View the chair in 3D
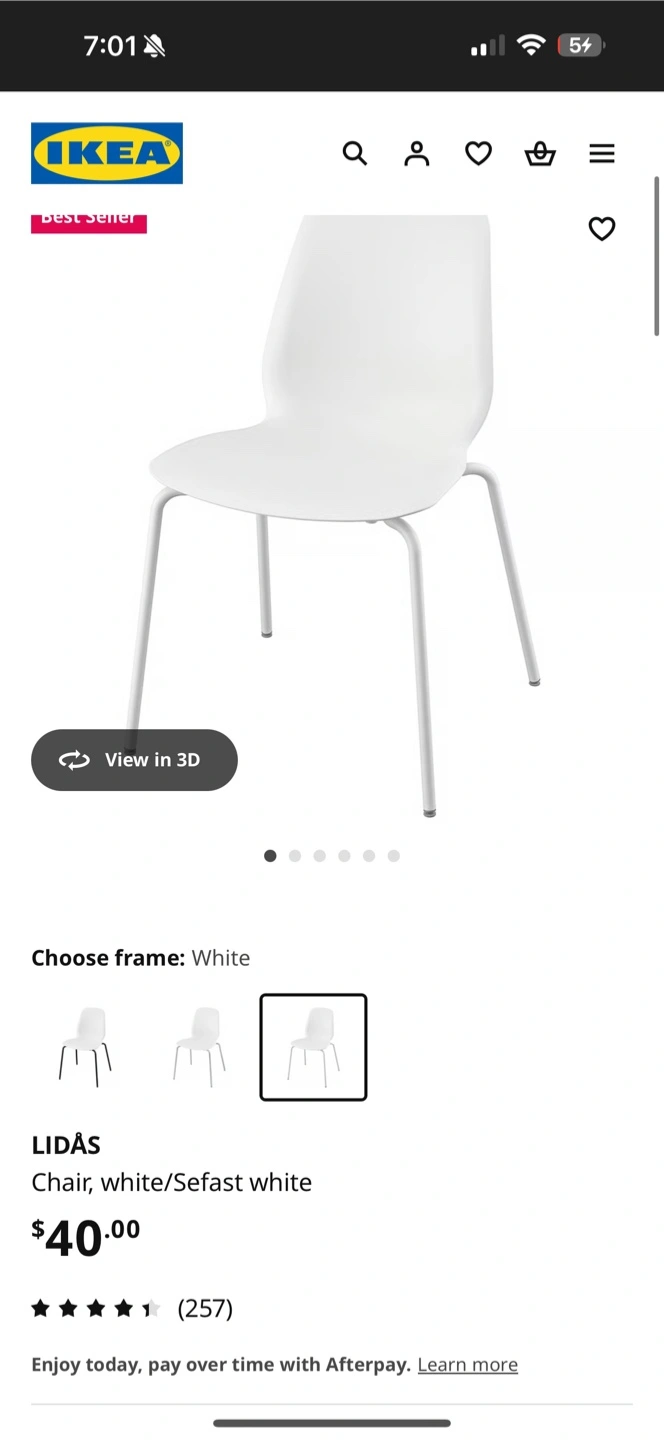 [x=134, y=760]
